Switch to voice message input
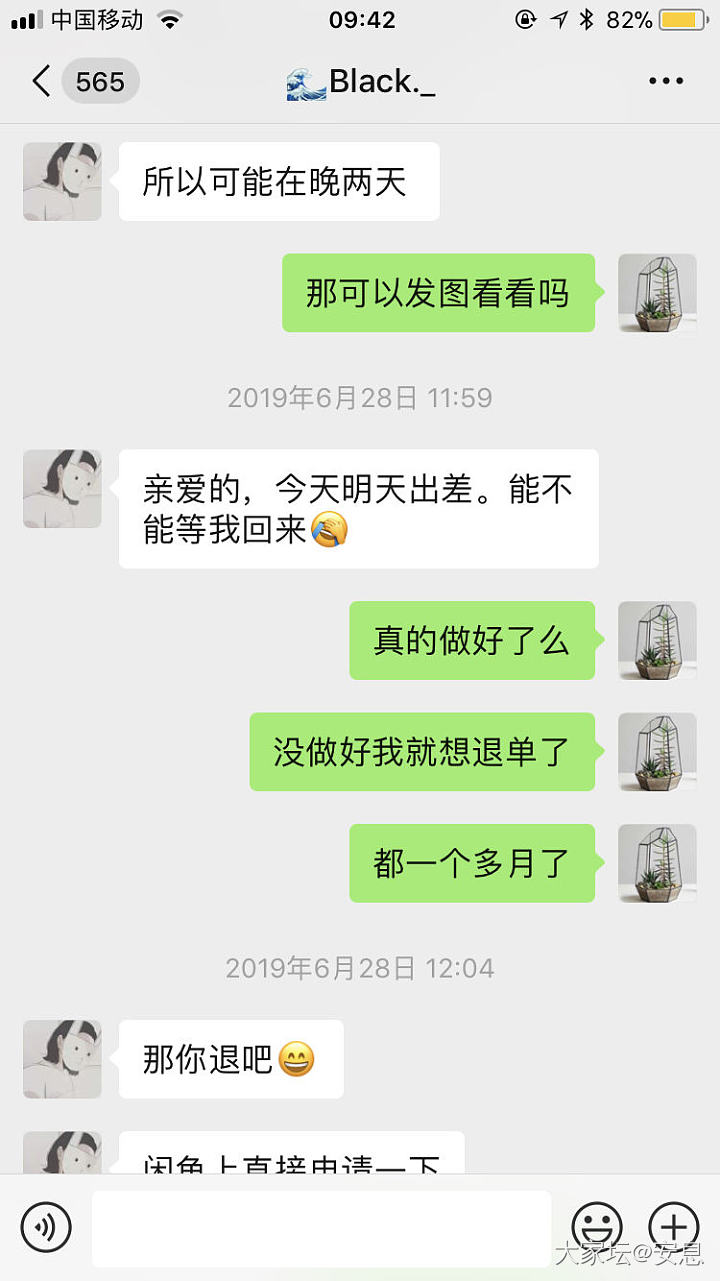This screenshot has width=720, height=1281. (46, 1227)
